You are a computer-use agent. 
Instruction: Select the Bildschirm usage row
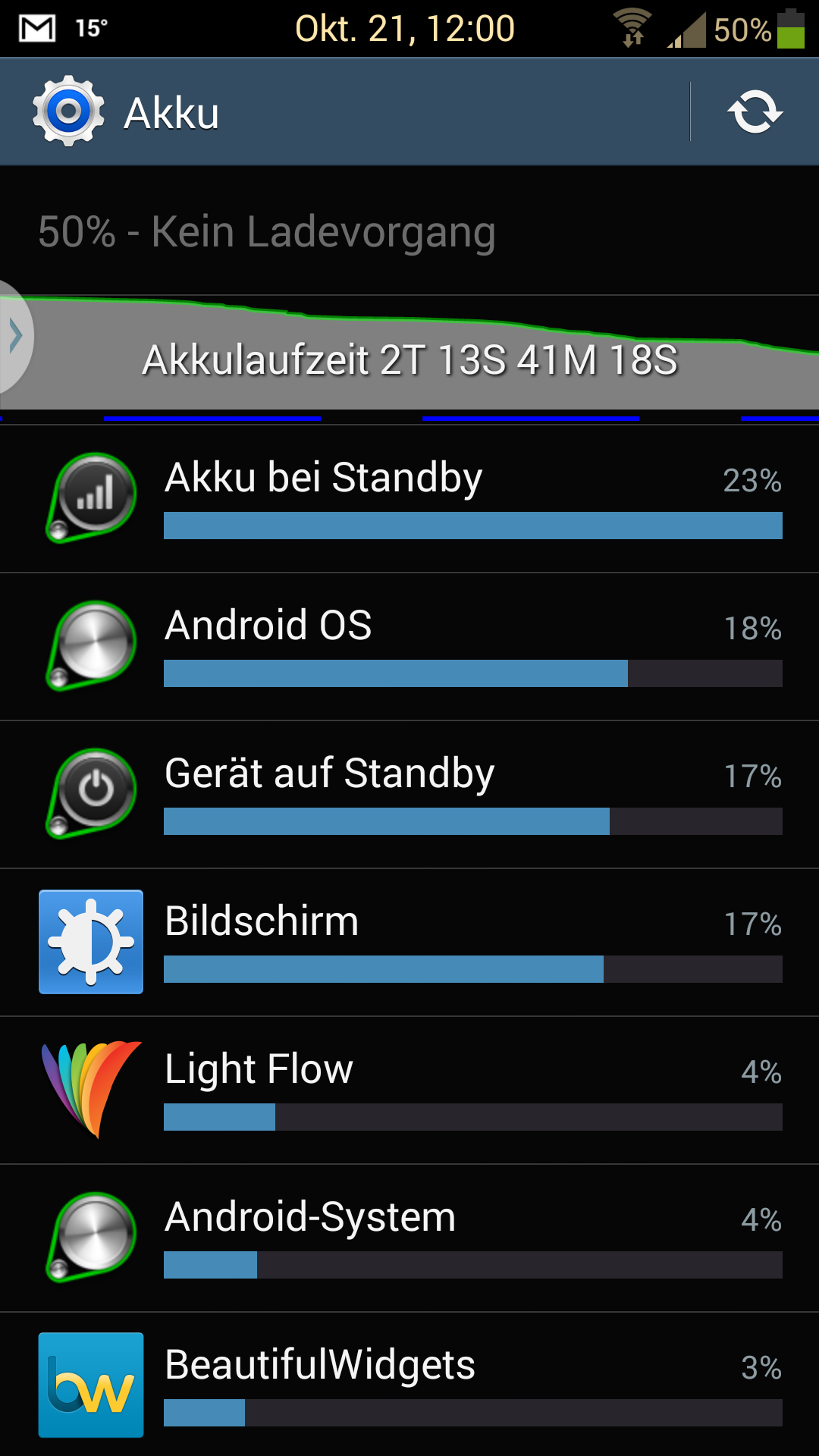409,943
